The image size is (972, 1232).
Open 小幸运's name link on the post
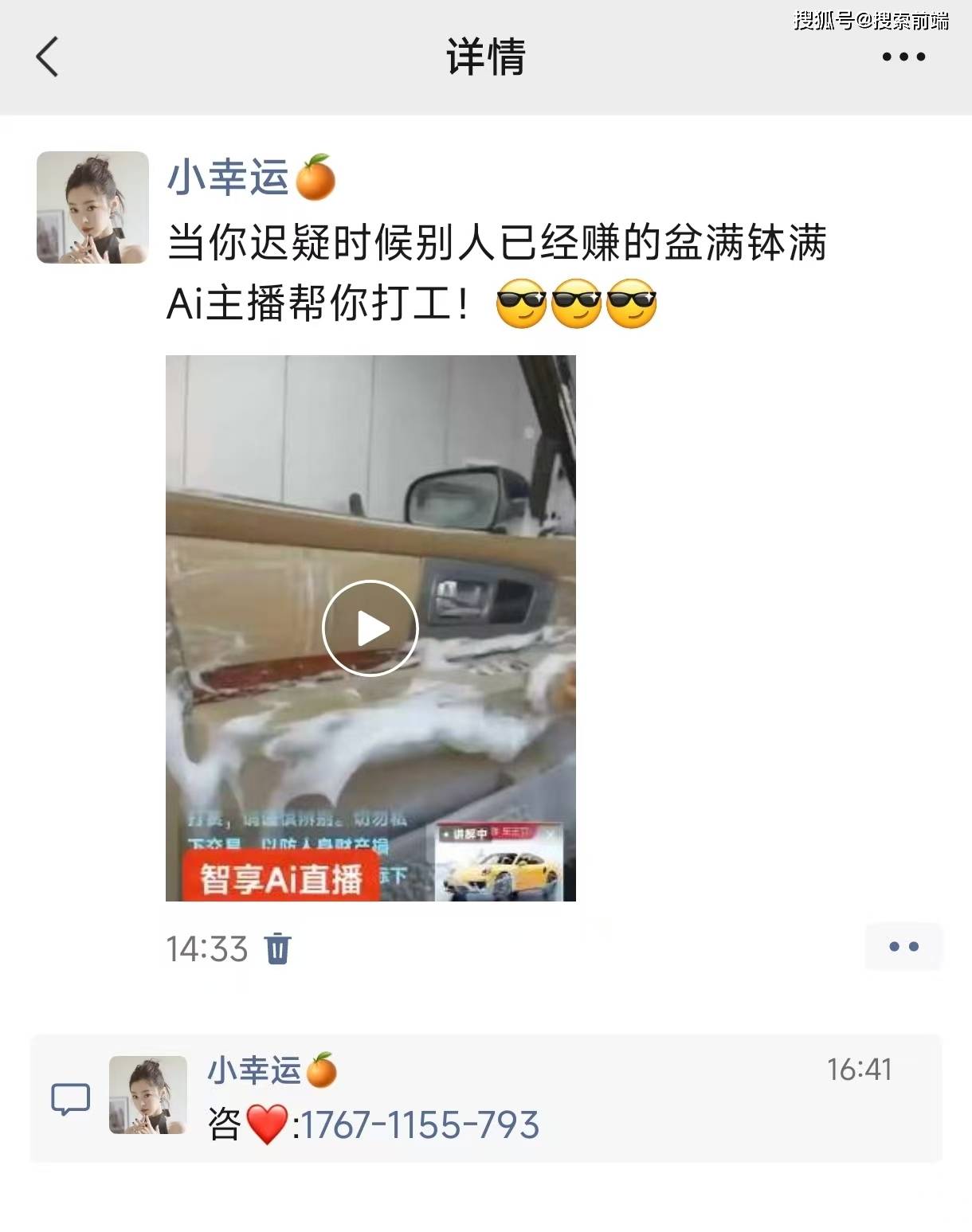pyautogui.click(x=228, y=177)
